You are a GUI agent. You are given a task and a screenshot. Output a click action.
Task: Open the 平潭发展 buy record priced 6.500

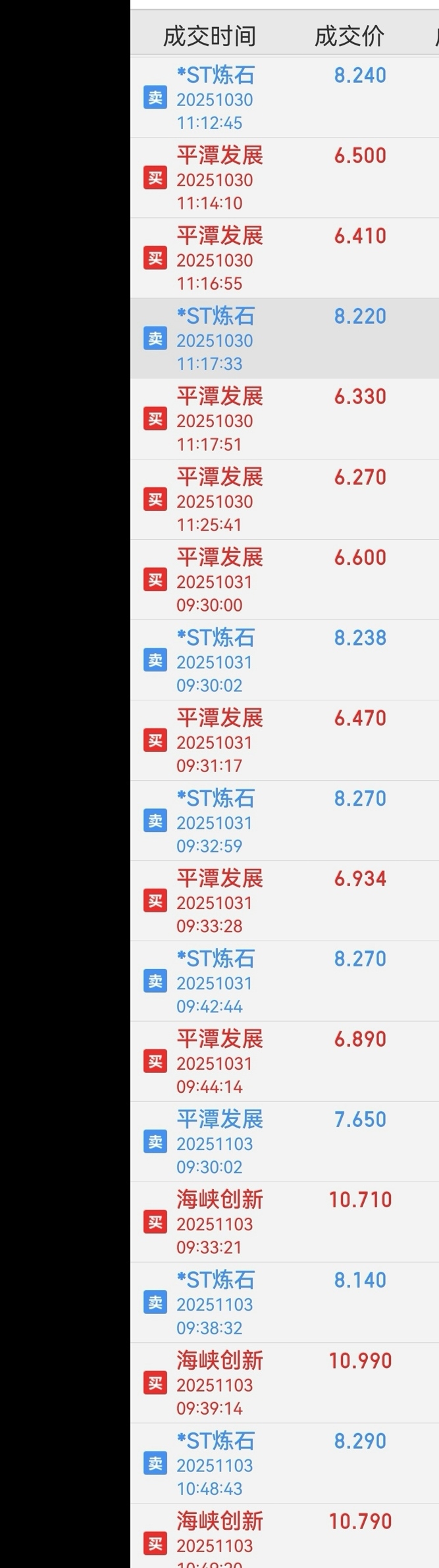tap(284, 178)
